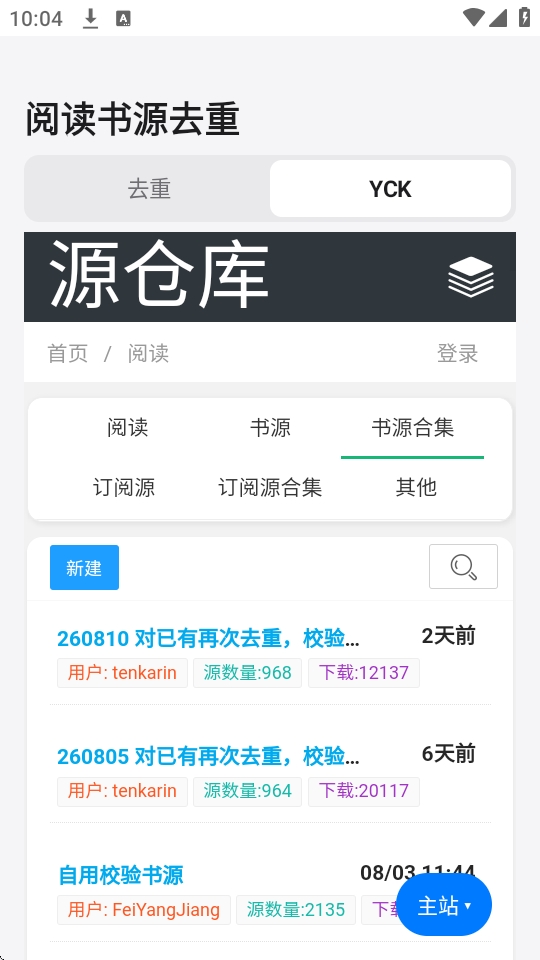Open the stacked layers menu icon
The height and width of the screenshot is (960, 540).
(x=470, y=277)
